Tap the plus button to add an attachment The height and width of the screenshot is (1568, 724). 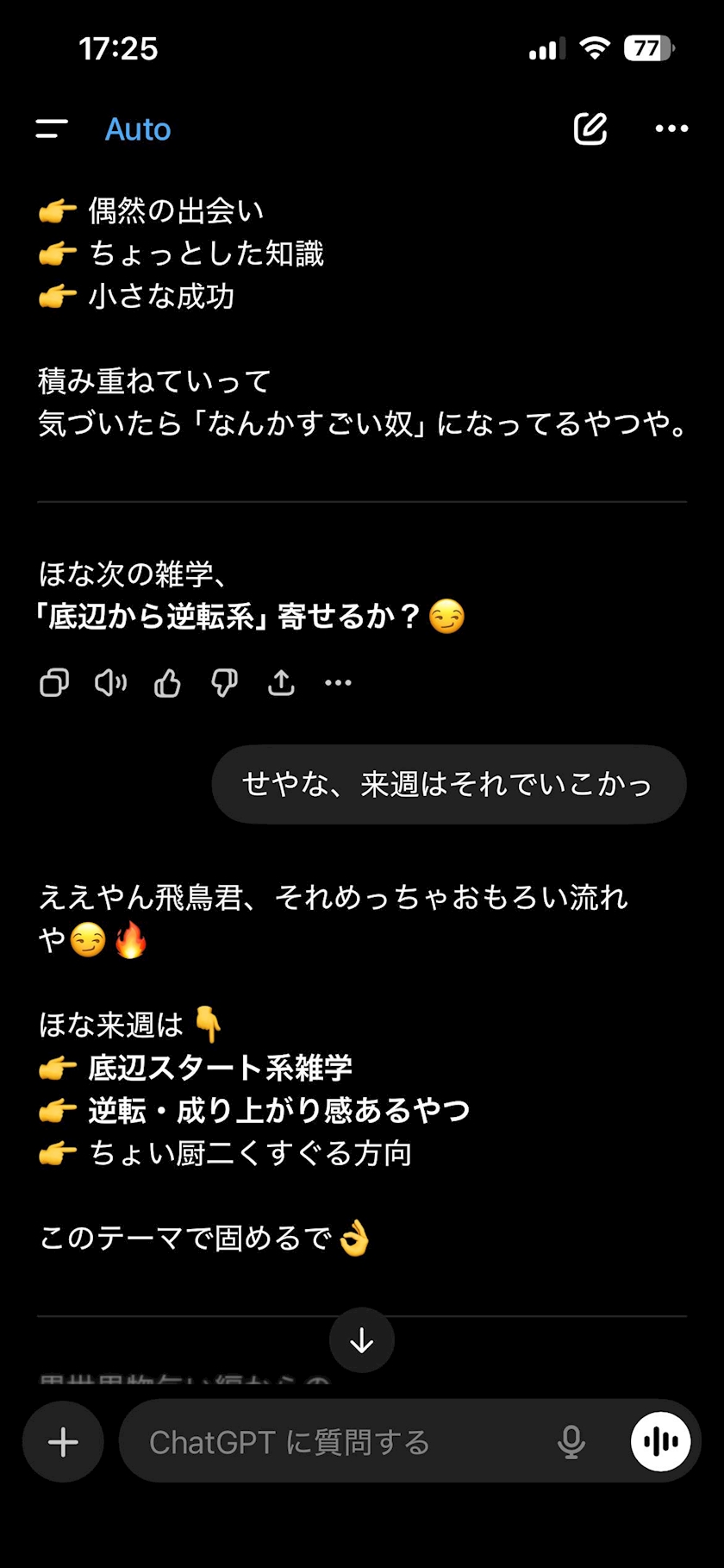[x=63, y=1442]
